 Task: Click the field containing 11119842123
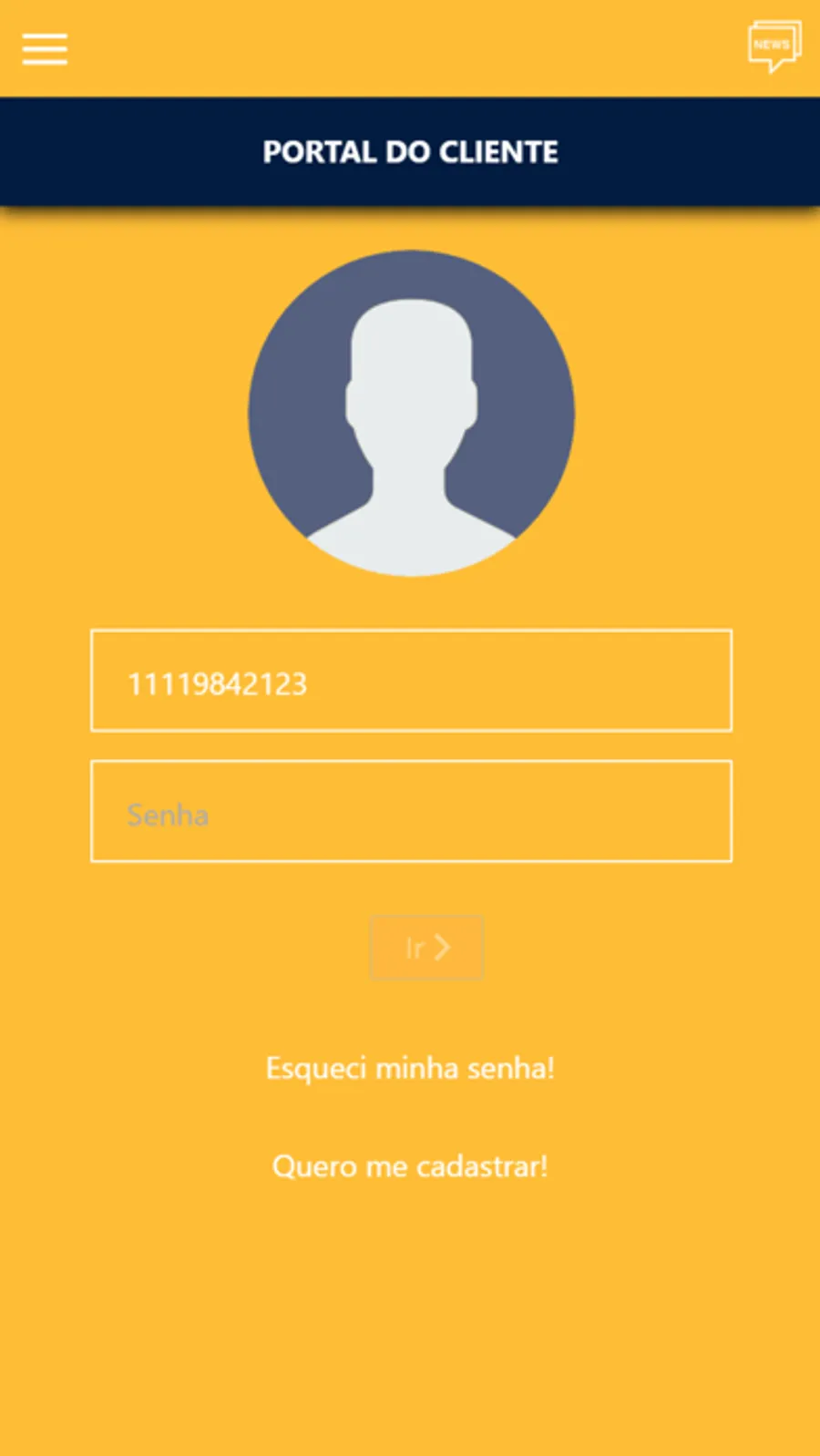point(410,681)
